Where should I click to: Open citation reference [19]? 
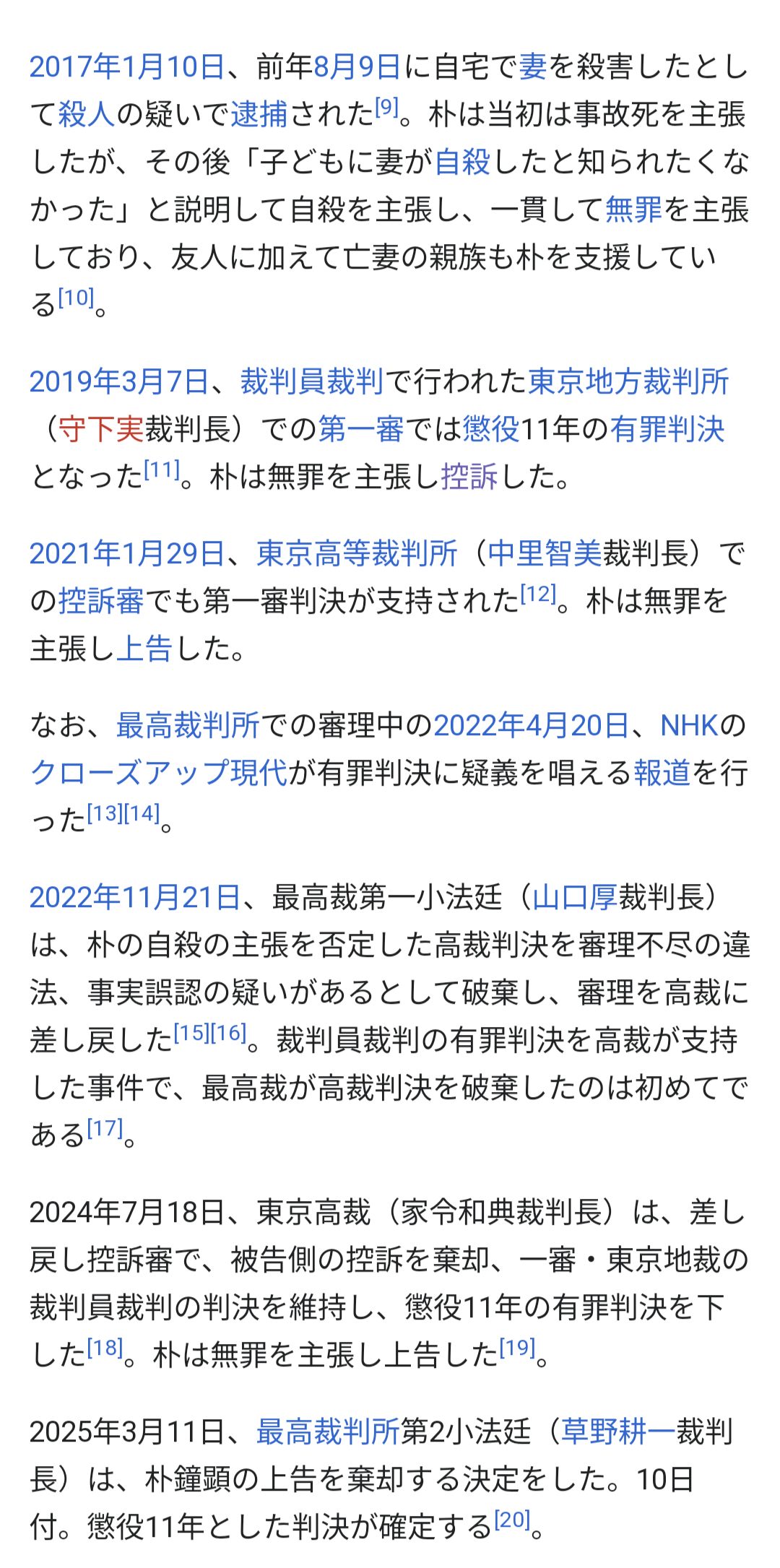(x=517, y=1348)
